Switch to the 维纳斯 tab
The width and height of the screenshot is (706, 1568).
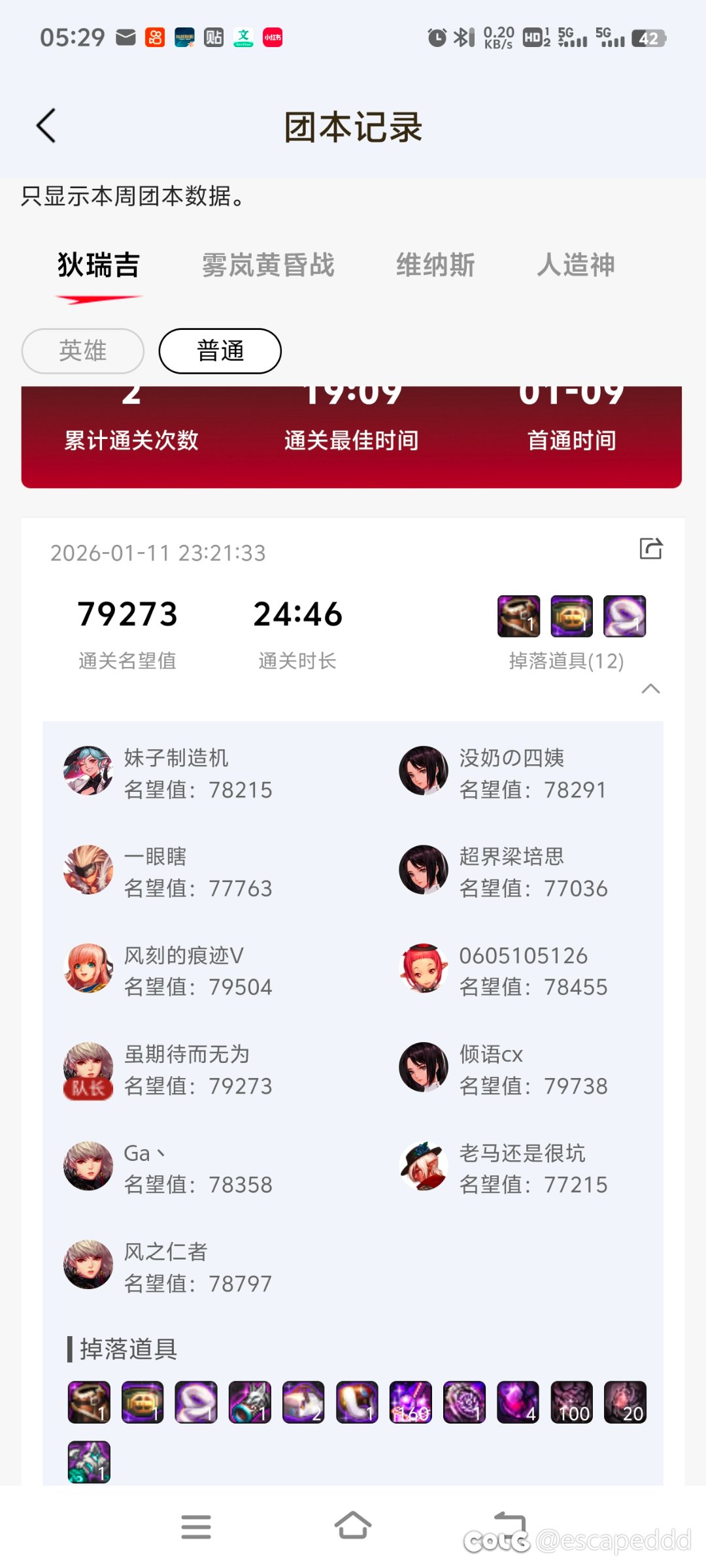(x=435, y=265)
